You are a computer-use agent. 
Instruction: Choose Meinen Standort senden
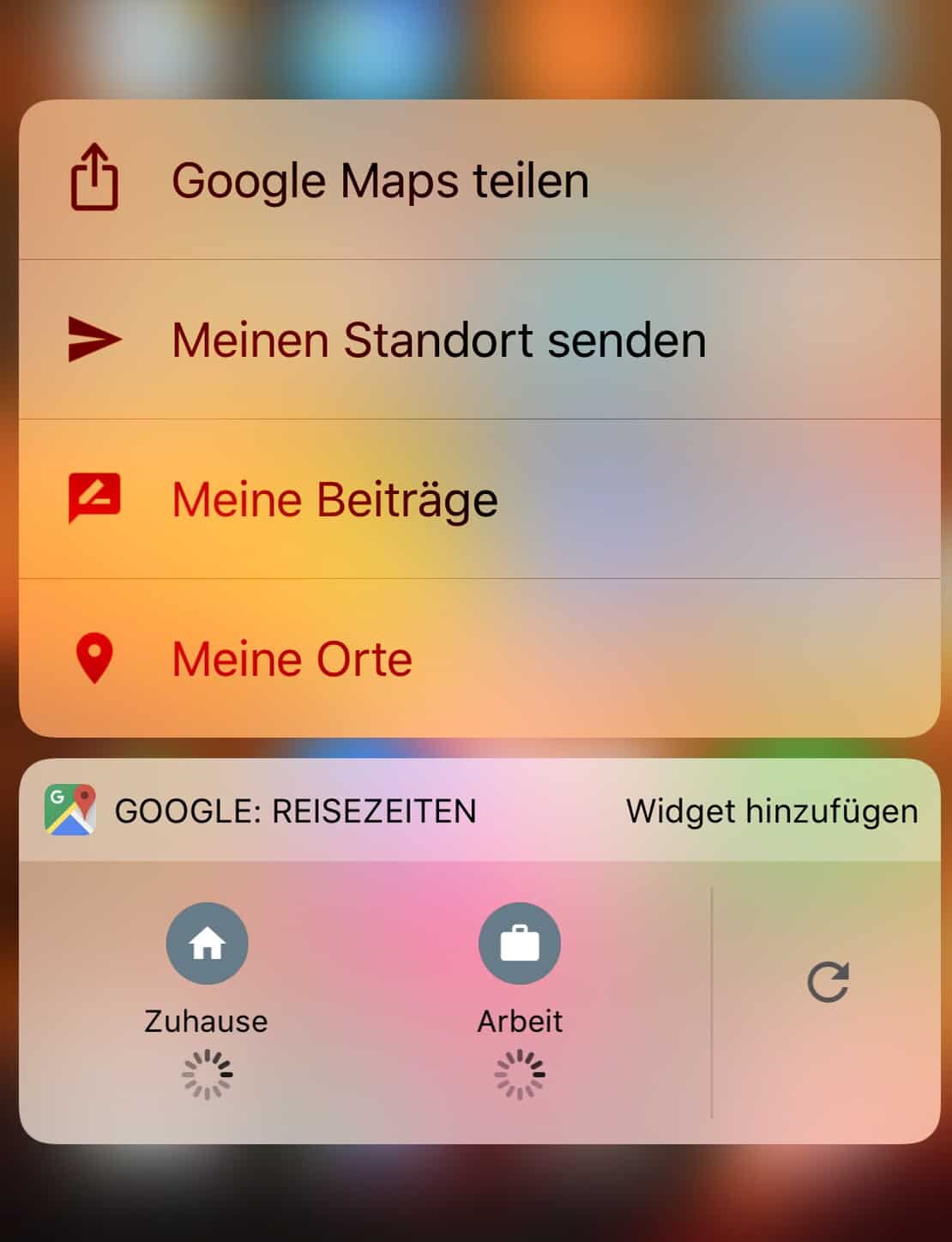click(x=437, y=340)
